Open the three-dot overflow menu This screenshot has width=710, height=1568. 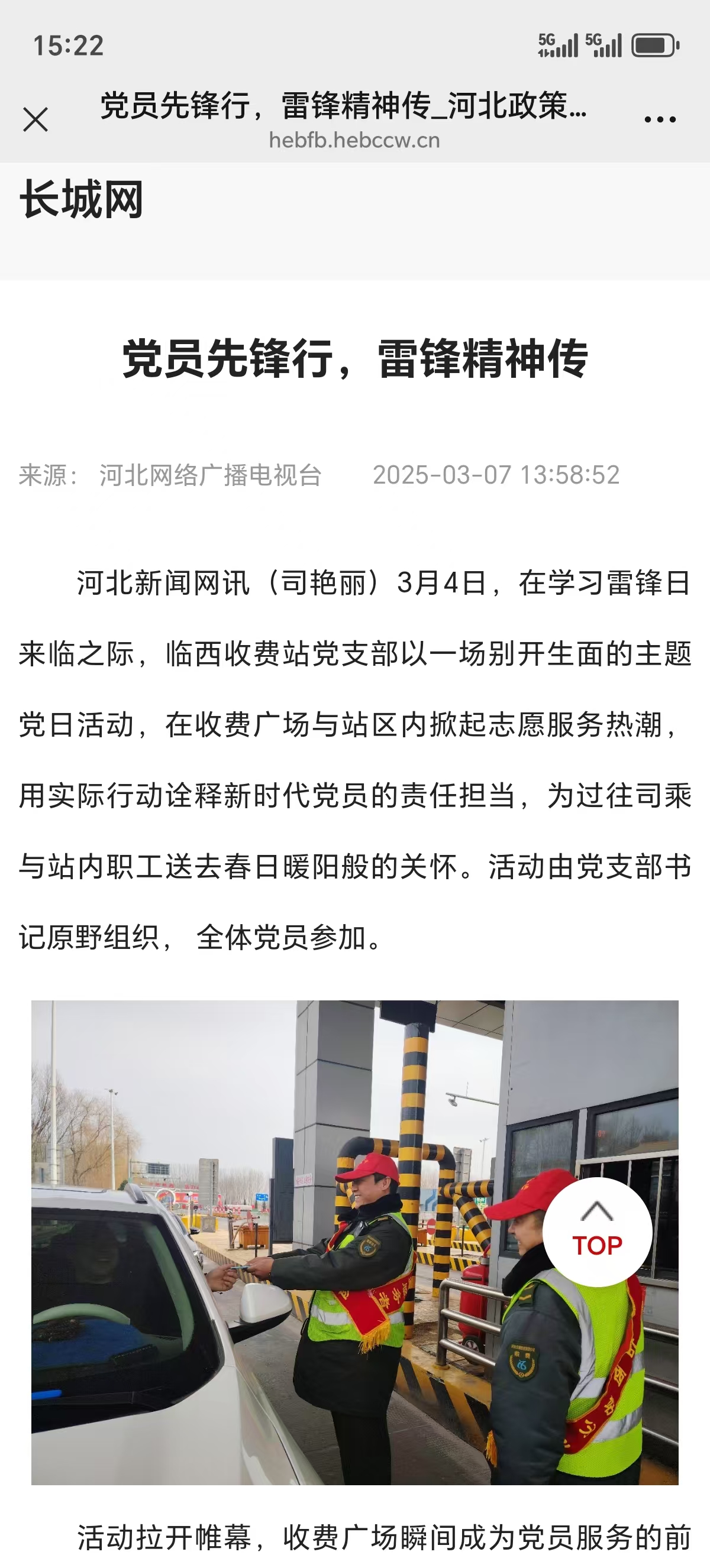pyautogui.click(x=660, y=120)
